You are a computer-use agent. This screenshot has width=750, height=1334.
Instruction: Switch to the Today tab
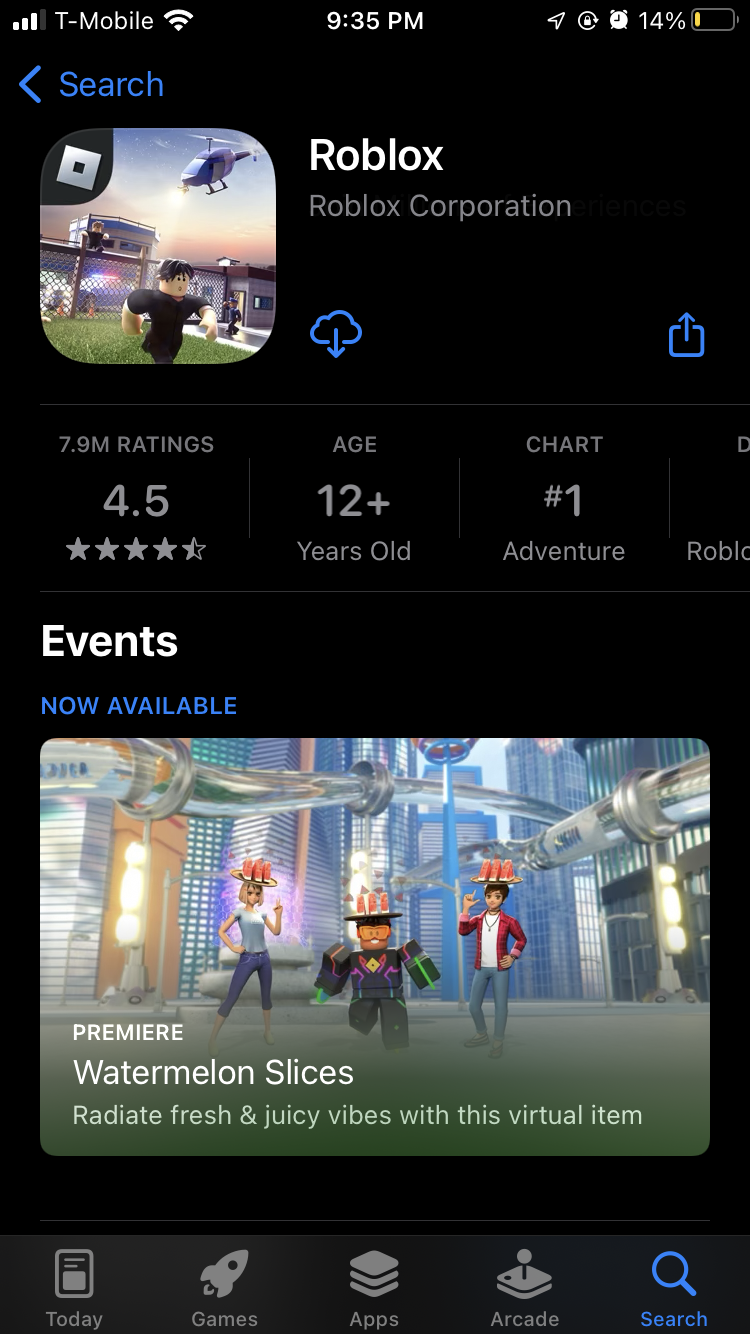(74, 1288)
